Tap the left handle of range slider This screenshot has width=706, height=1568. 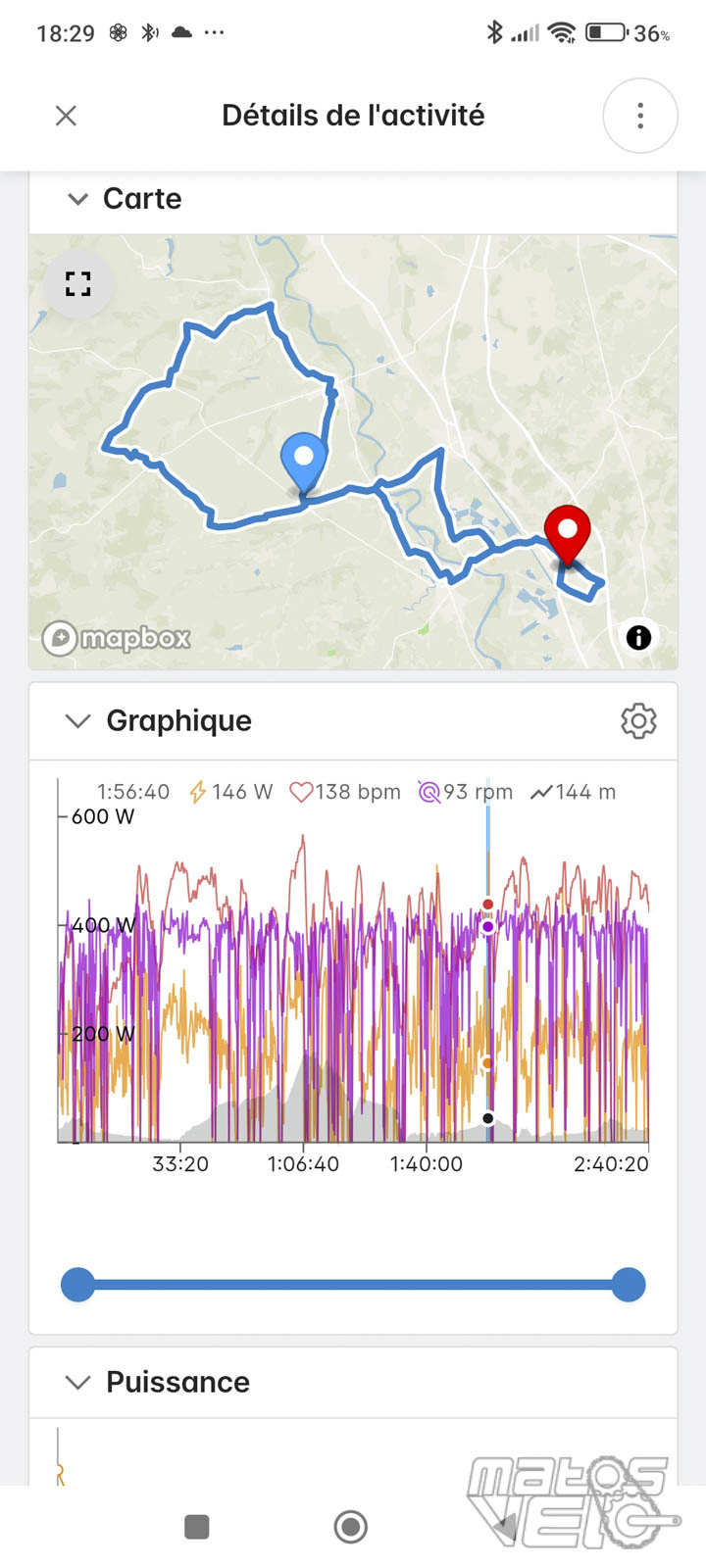point(77,1284)
